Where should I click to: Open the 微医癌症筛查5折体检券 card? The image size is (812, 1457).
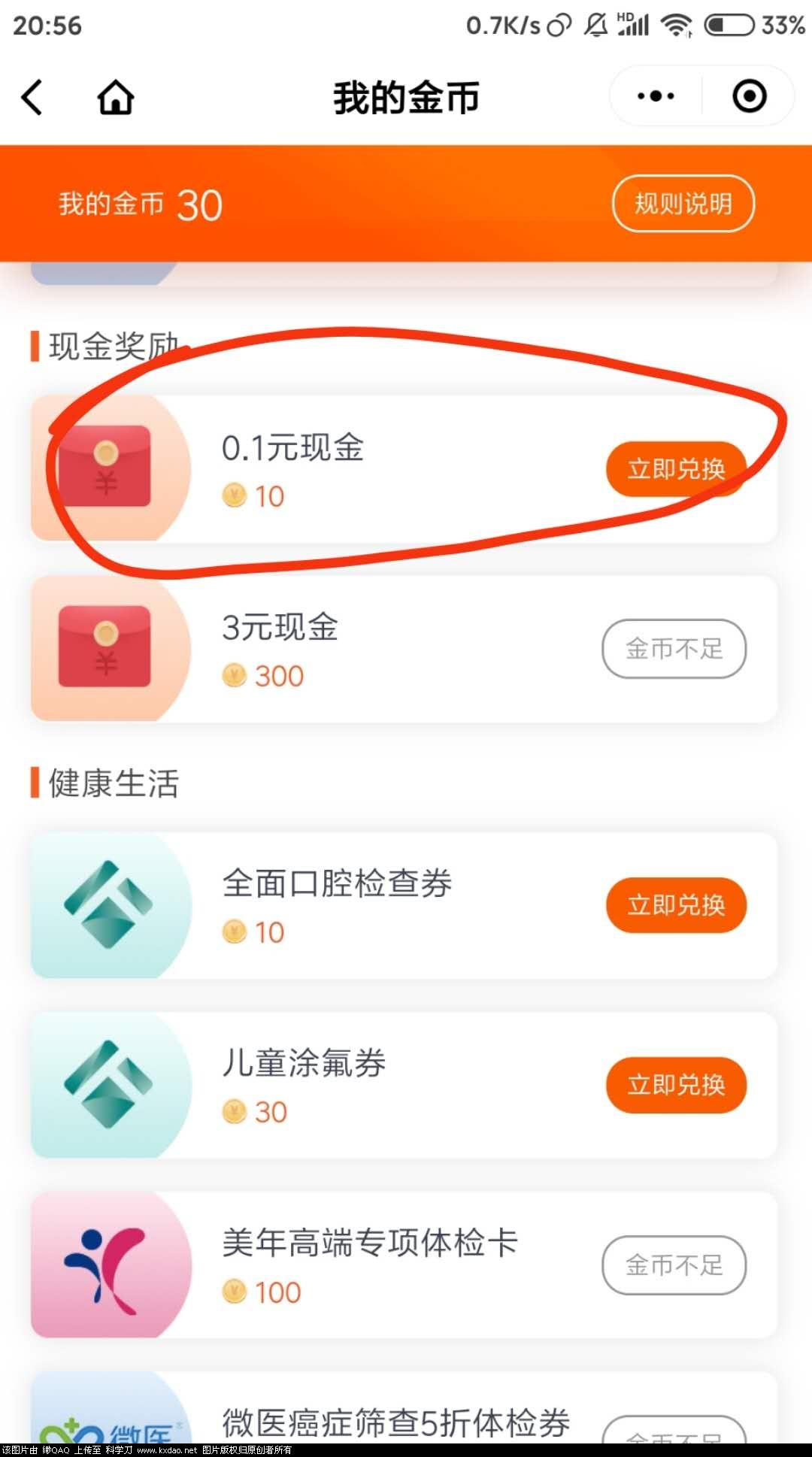coord(395,1421)
